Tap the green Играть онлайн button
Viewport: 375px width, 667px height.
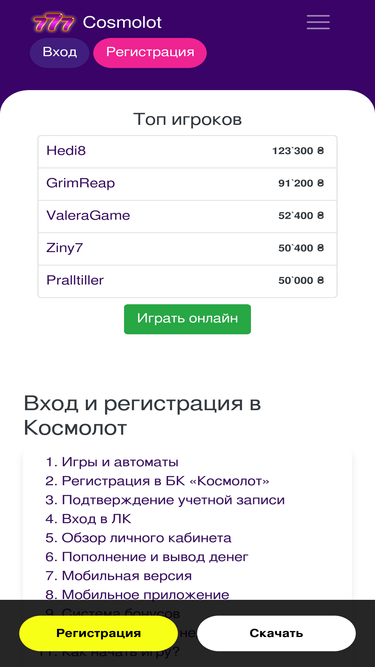point(188,319)
